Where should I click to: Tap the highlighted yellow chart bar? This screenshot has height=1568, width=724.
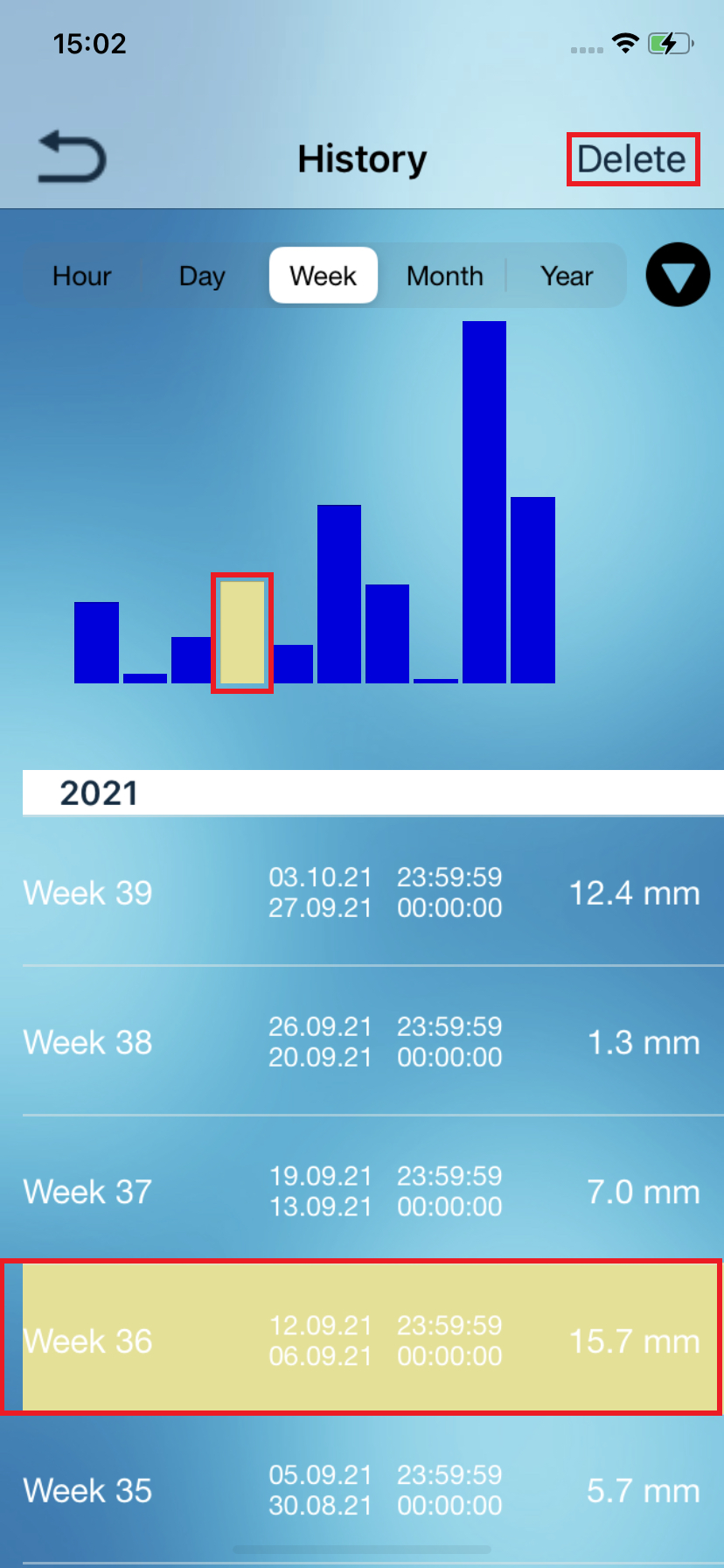(242, 632)
